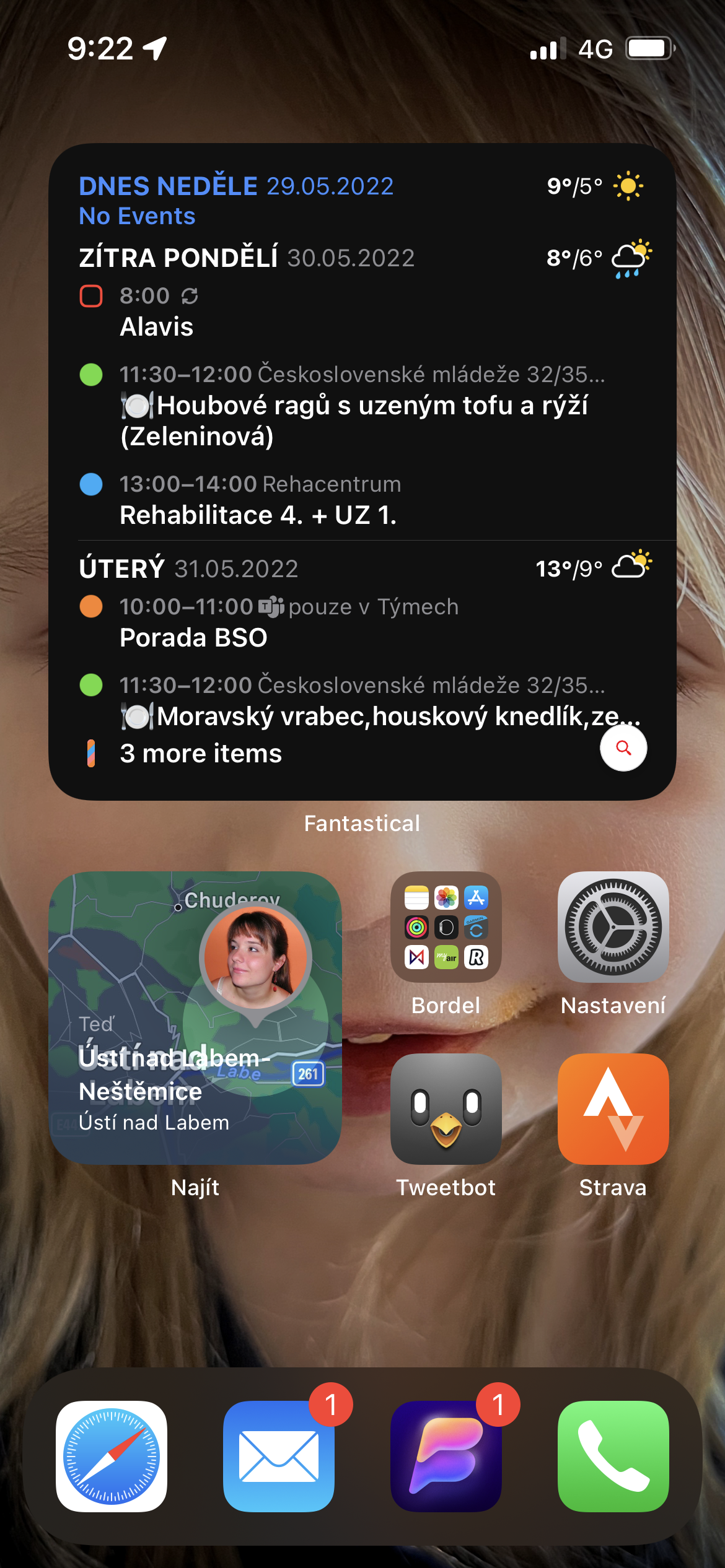Open the purple app with one badge in dock

(x=446, y=1456)
